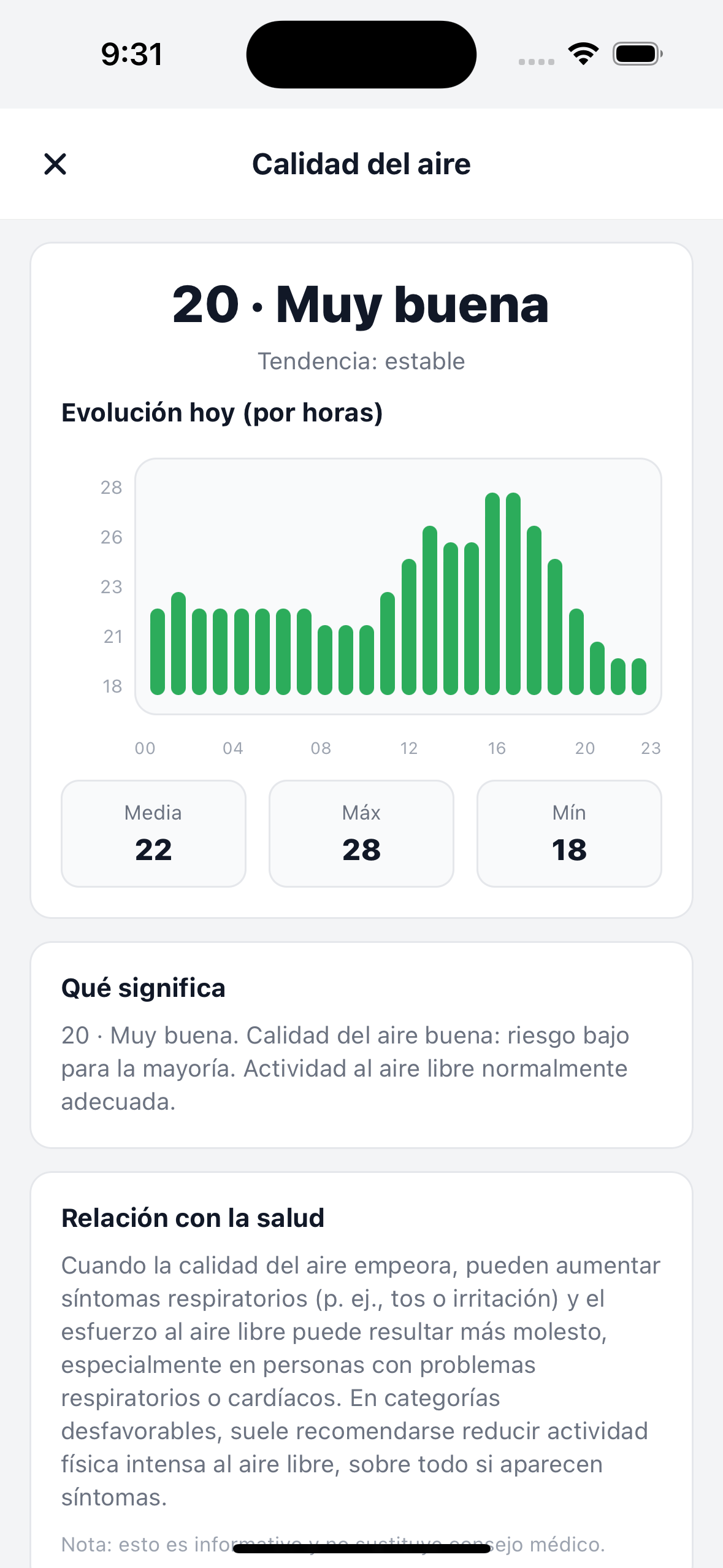
Task: Select the Mín 18 stat card
Action: (569, 832)
